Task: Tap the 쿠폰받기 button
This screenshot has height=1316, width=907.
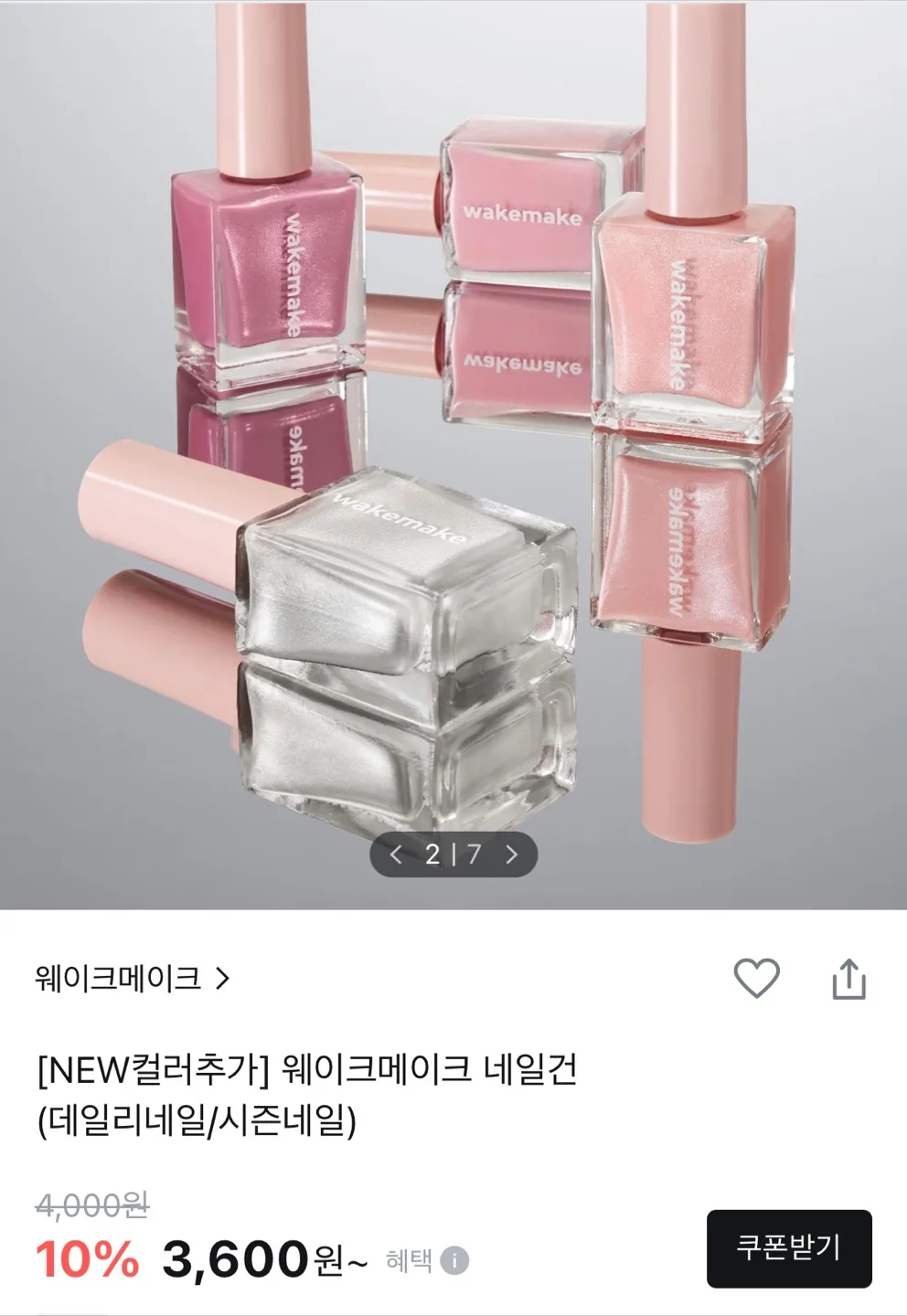Action: [788, 1248]
